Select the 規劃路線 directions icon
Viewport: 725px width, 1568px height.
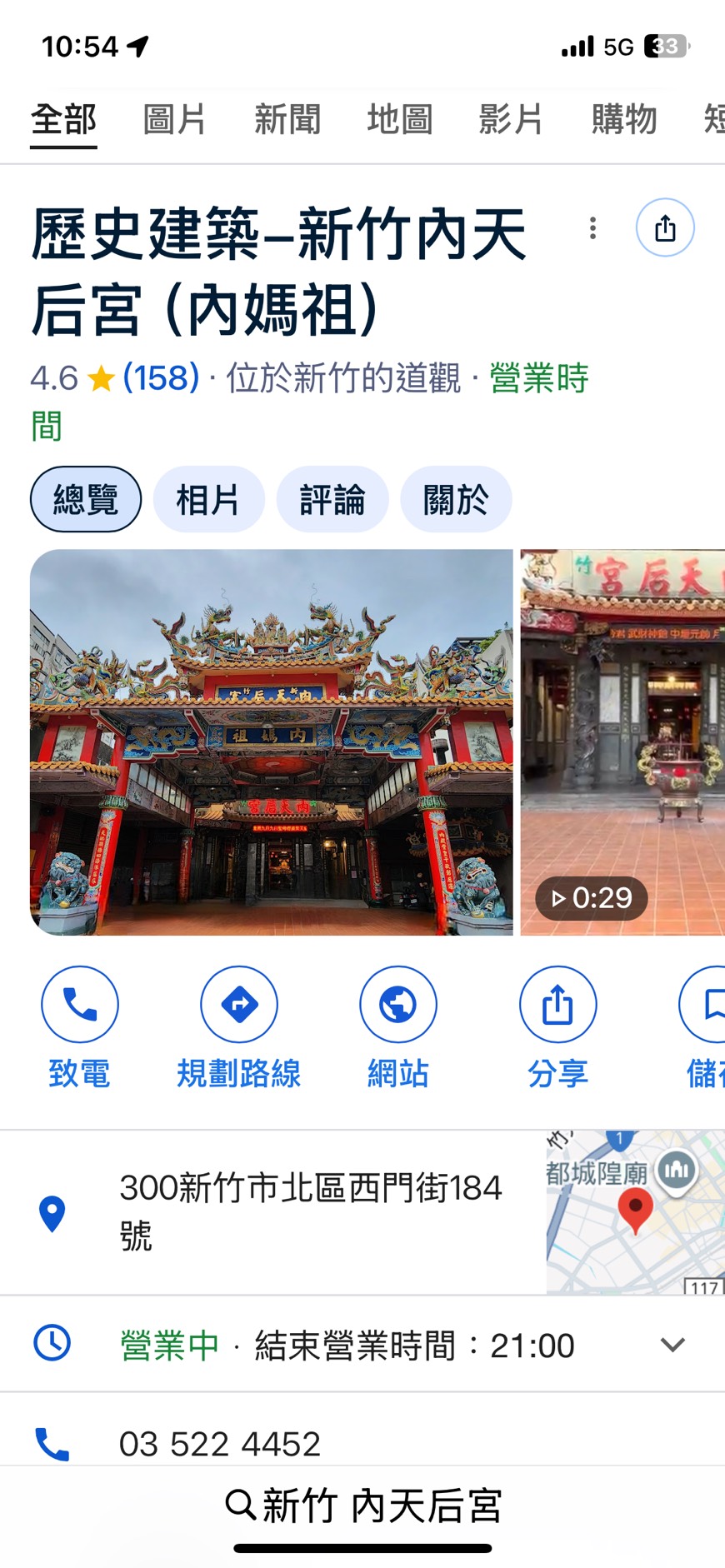(x=239, y=1004)
